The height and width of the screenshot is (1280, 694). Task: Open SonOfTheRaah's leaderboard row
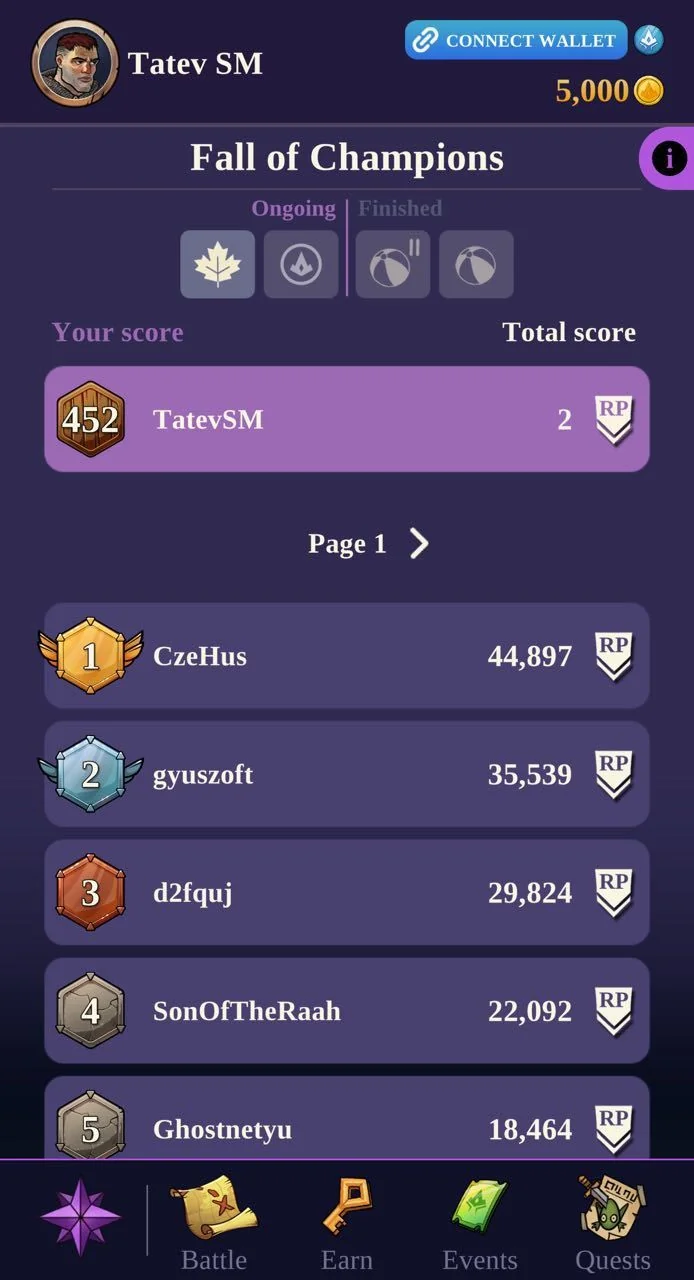point(347,1010)
